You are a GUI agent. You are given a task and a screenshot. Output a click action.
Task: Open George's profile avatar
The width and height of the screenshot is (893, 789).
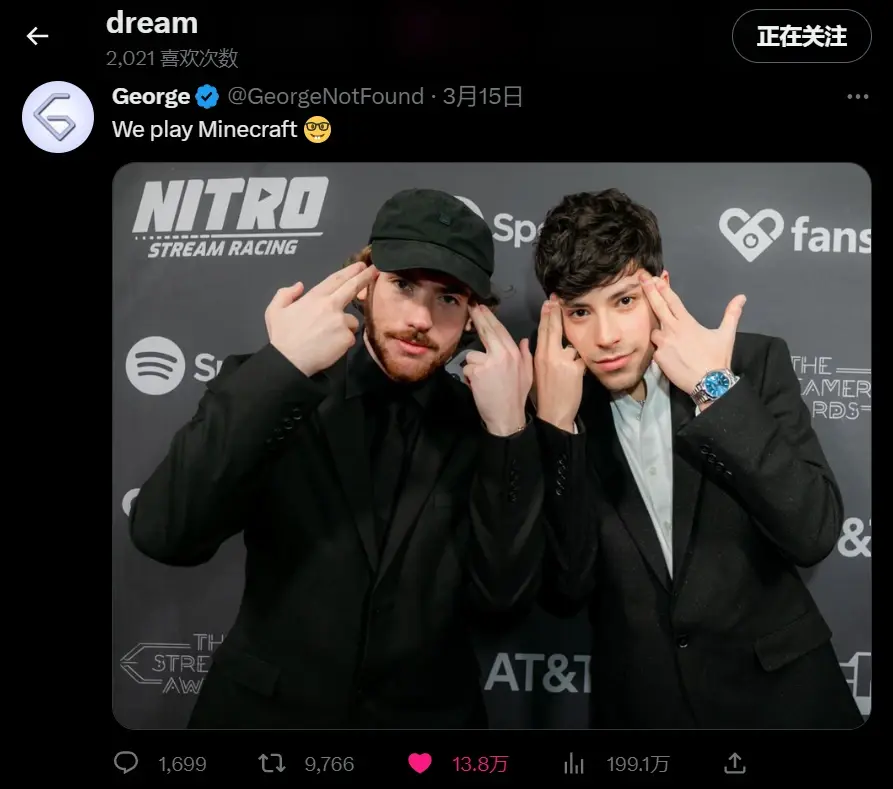58,117
